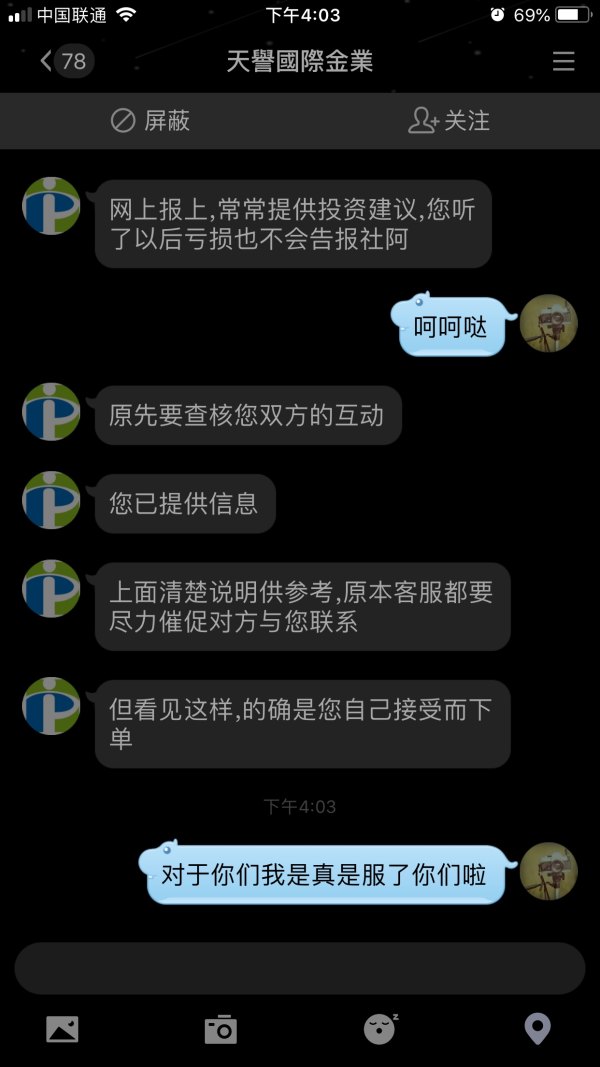
Task: Open my avatar beside 呵呵哒
Action: point(549,323)
